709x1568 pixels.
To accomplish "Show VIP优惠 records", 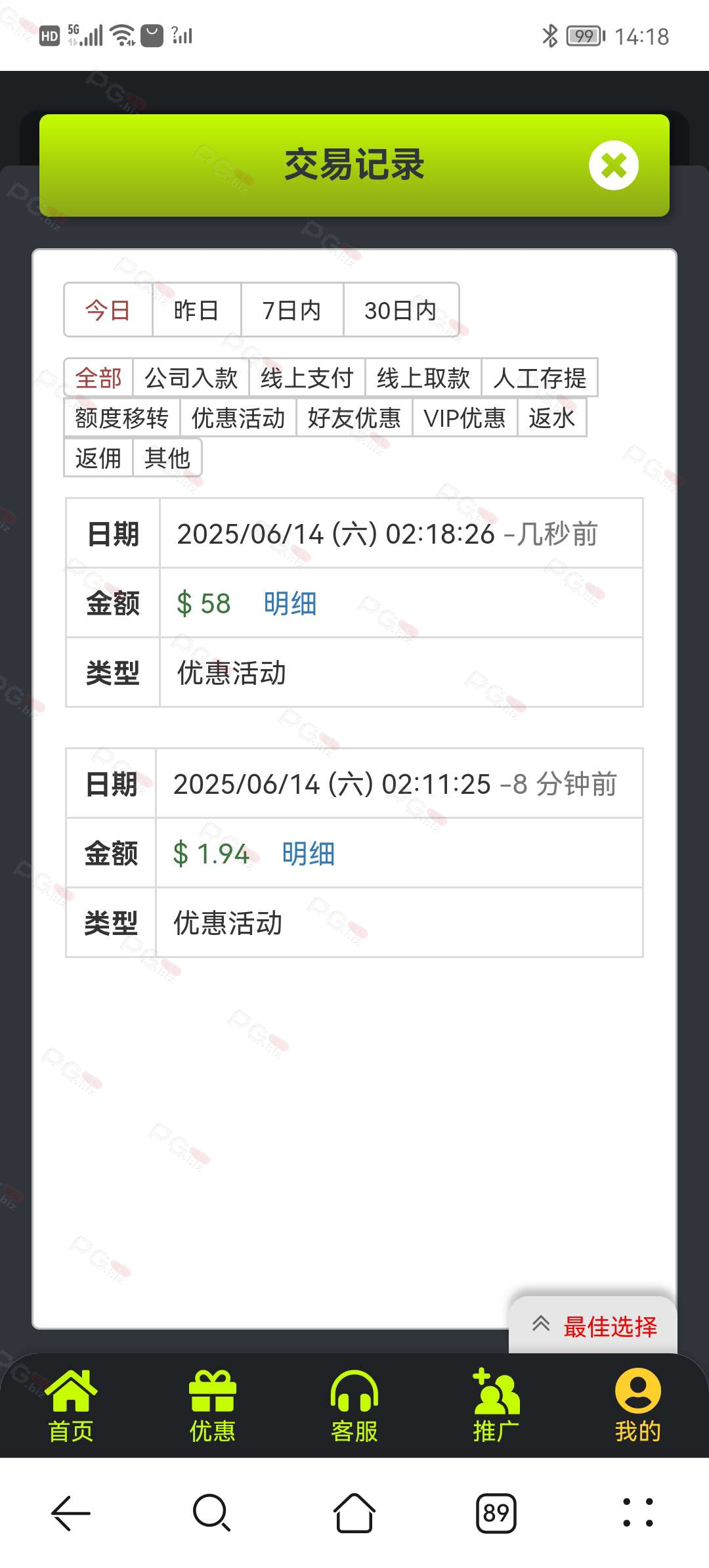I will pyautogui.click(x=465, y=418).
